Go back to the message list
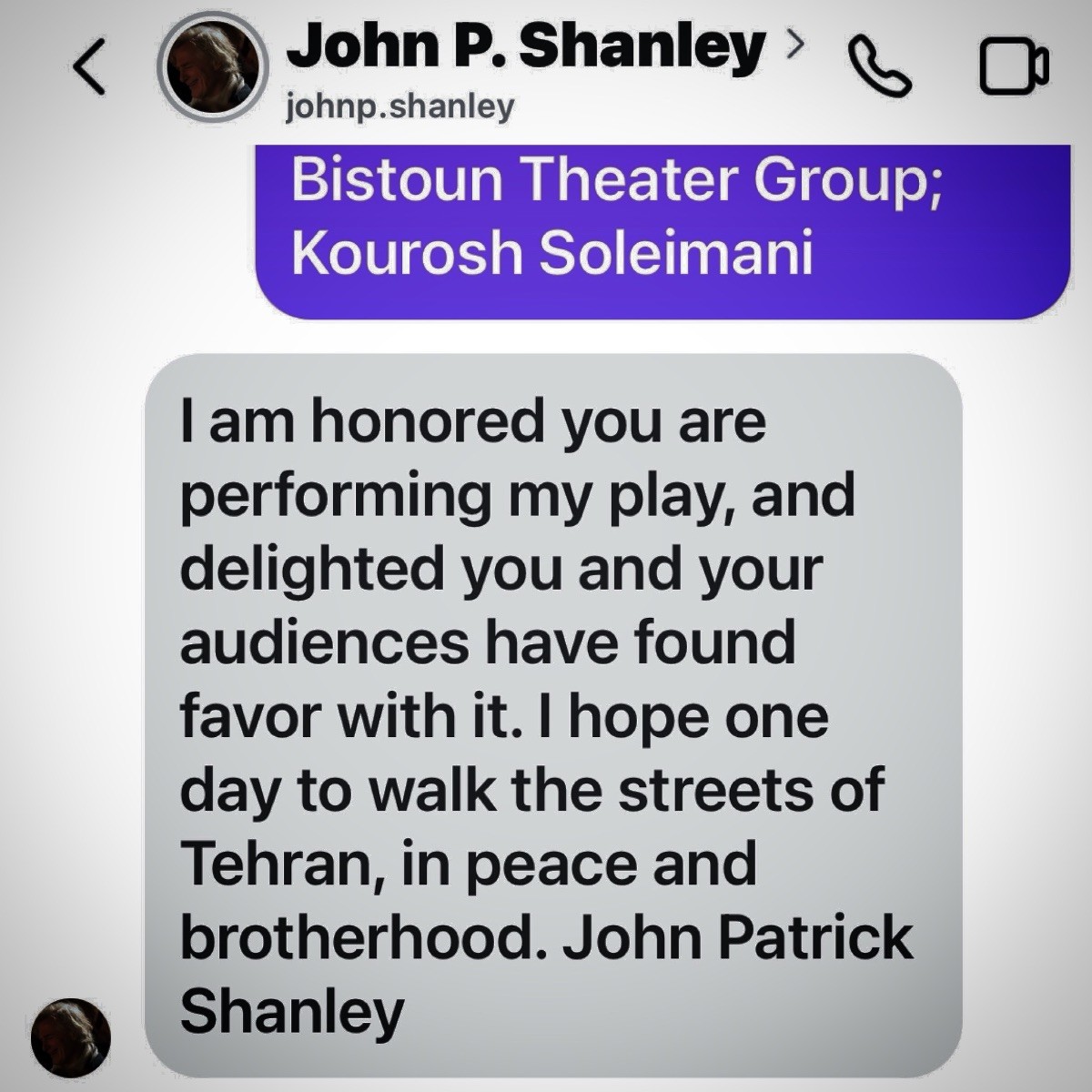The image size is (1092, 1092). coord(88,69)
